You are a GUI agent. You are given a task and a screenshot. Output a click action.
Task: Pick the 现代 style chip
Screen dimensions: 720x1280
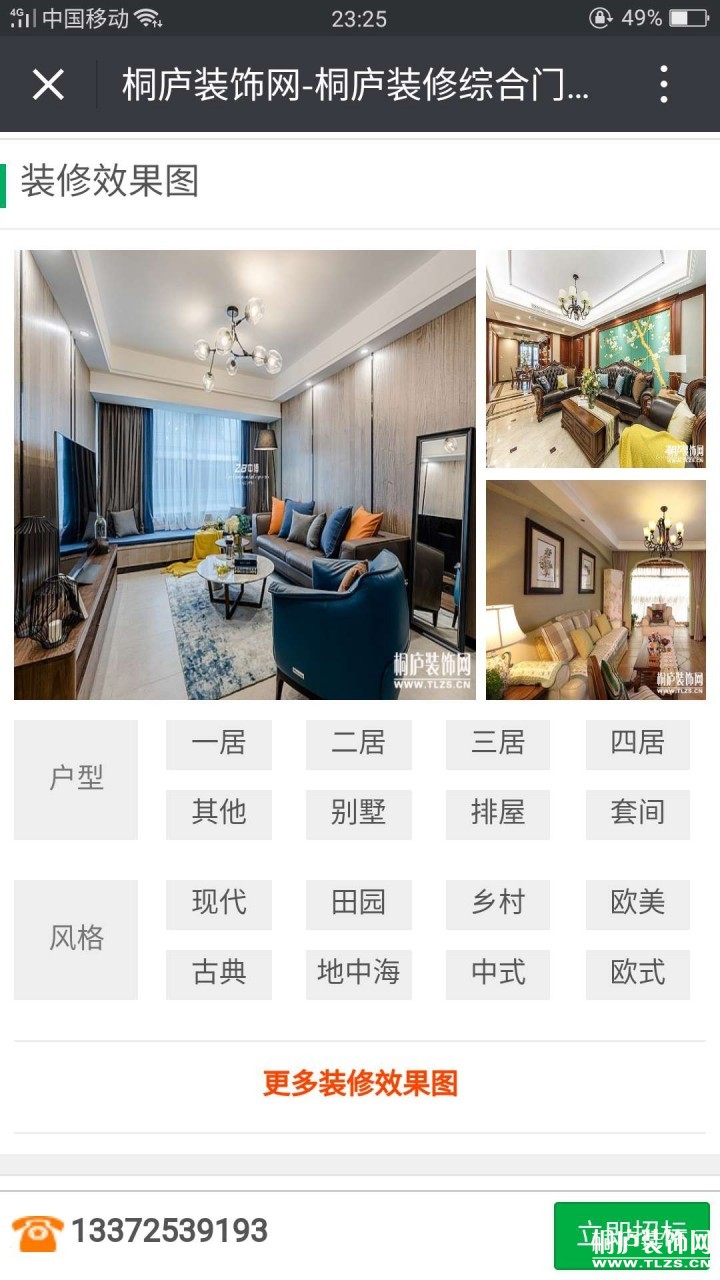pyautogui.click(x=219, y=904)
